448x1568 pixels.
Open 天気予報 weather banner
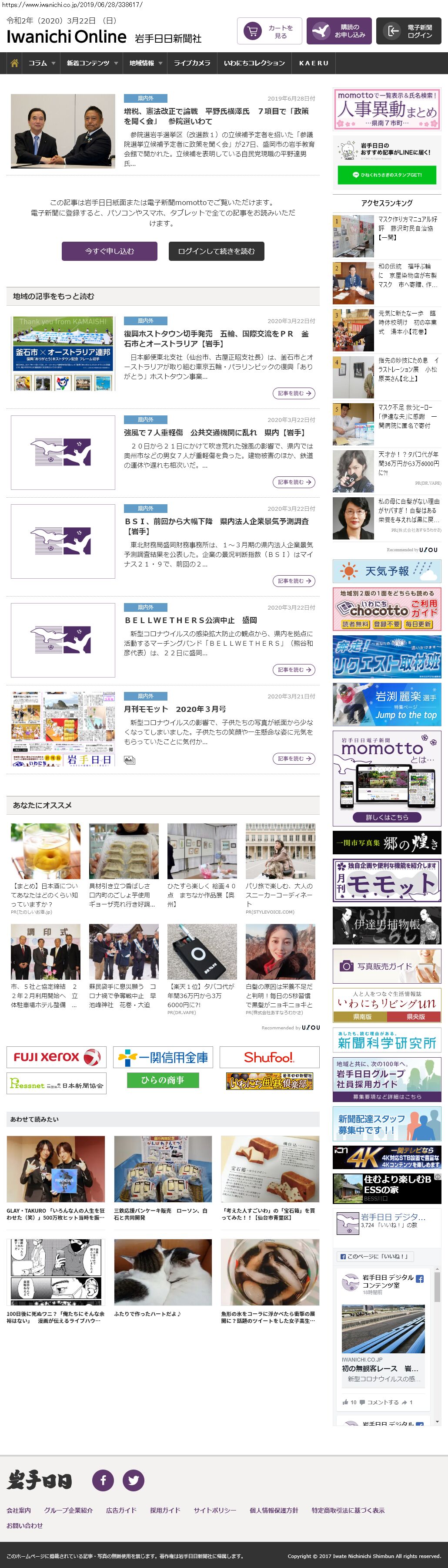387,572
